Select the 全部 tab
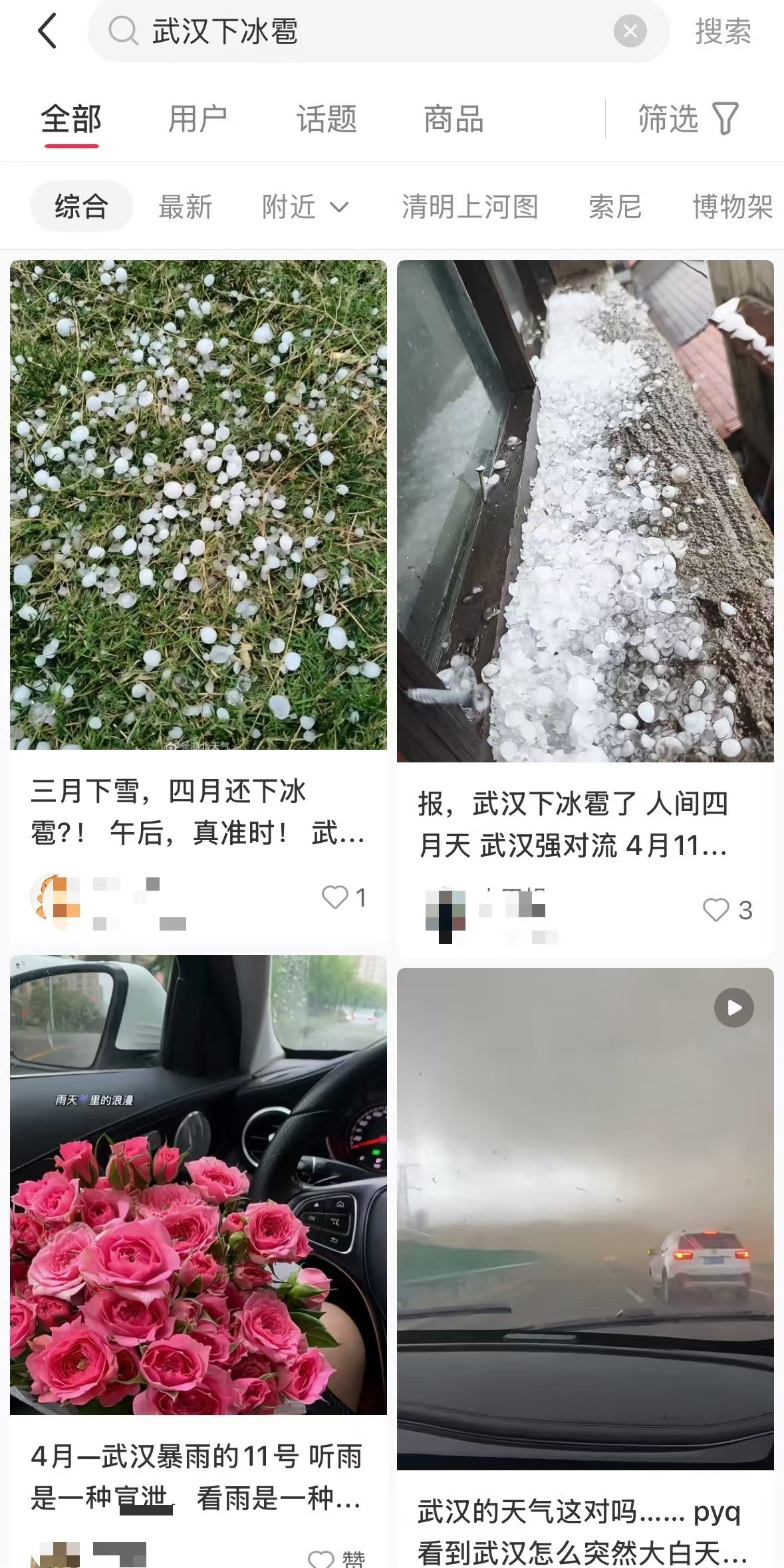Screen dimensions: 784x1568 click(x=71, y=120)
